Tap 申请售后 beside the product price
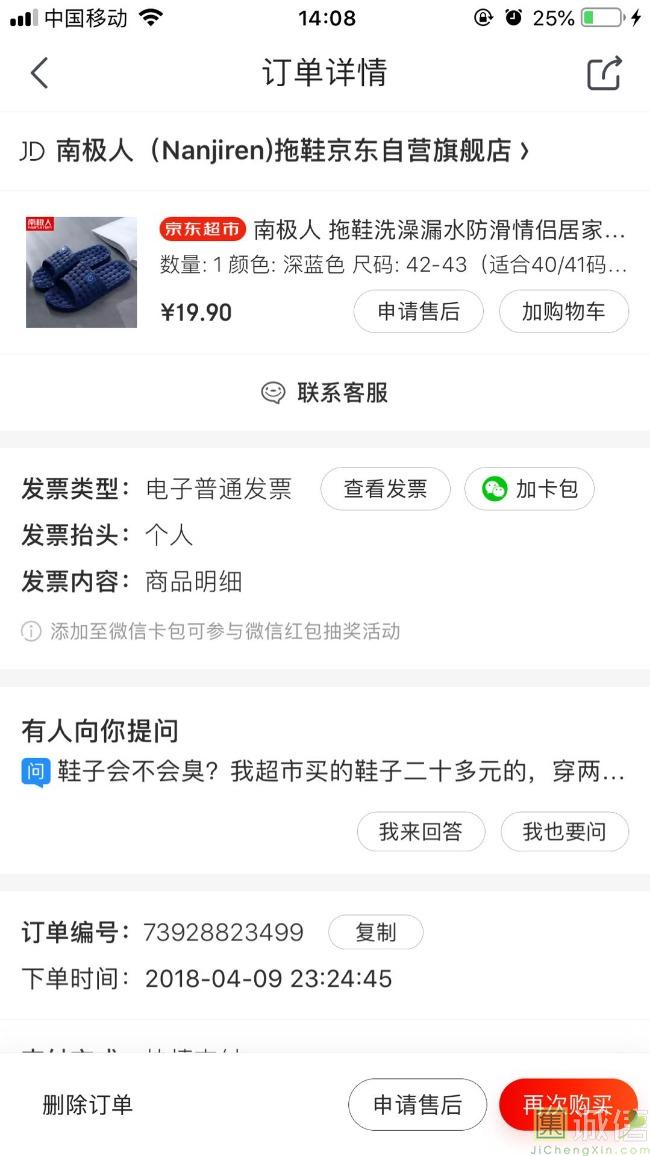 tap(418, 312)
